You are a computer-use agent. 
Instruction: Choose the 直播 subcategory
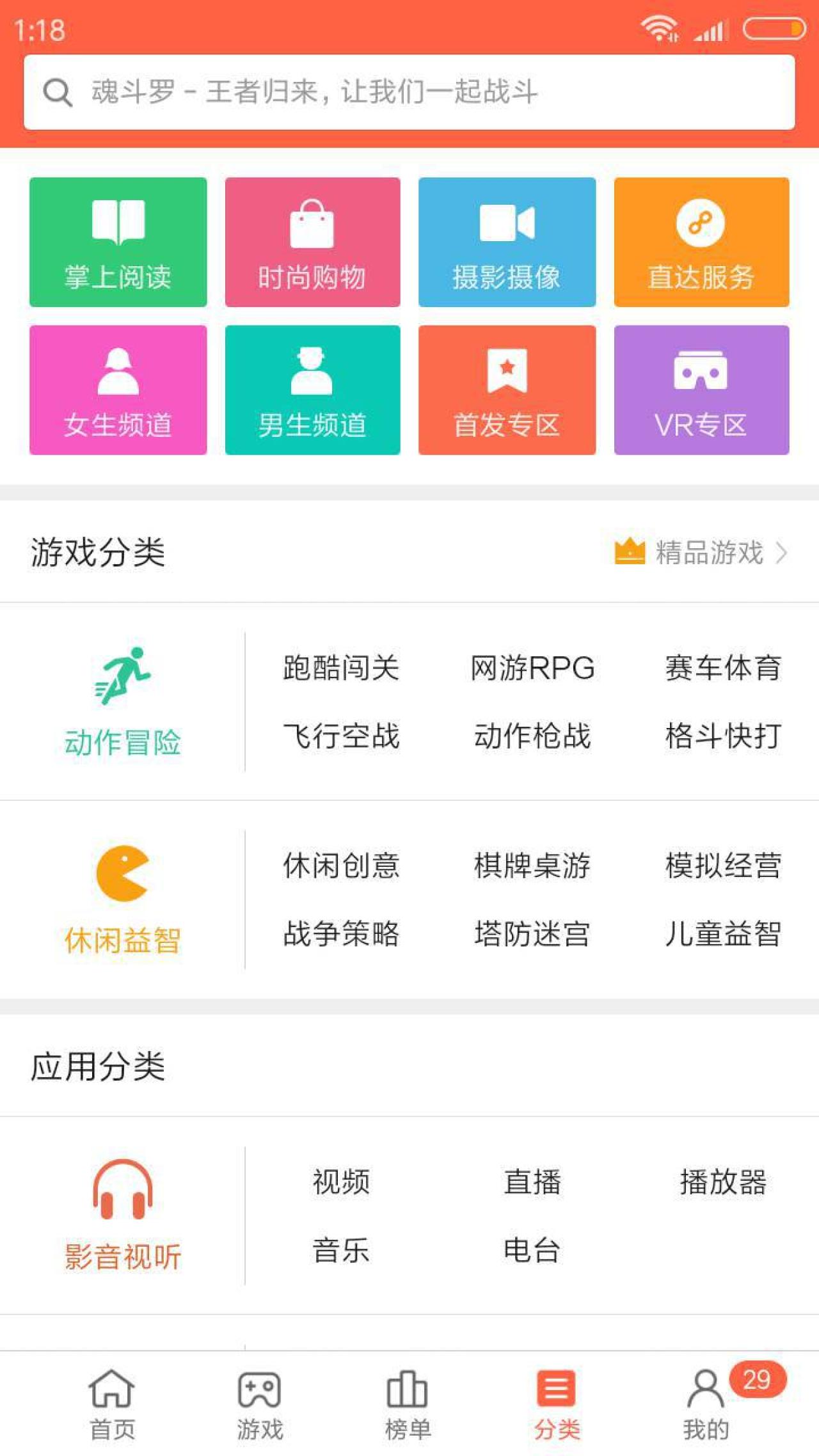[x=532, y=1182]
